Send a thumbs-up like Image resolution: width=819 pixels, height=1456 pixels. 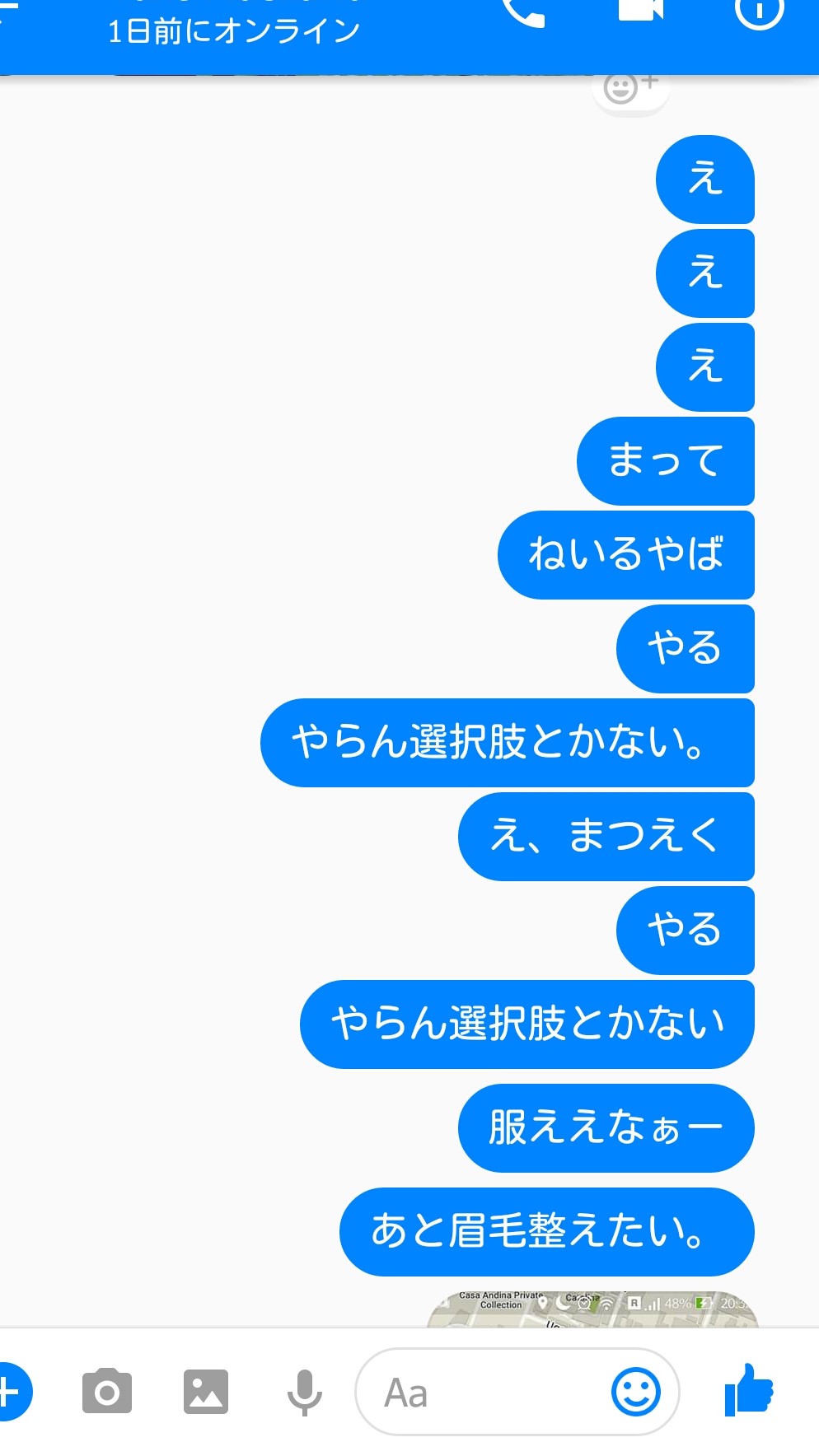click(x=748, y=1390)
